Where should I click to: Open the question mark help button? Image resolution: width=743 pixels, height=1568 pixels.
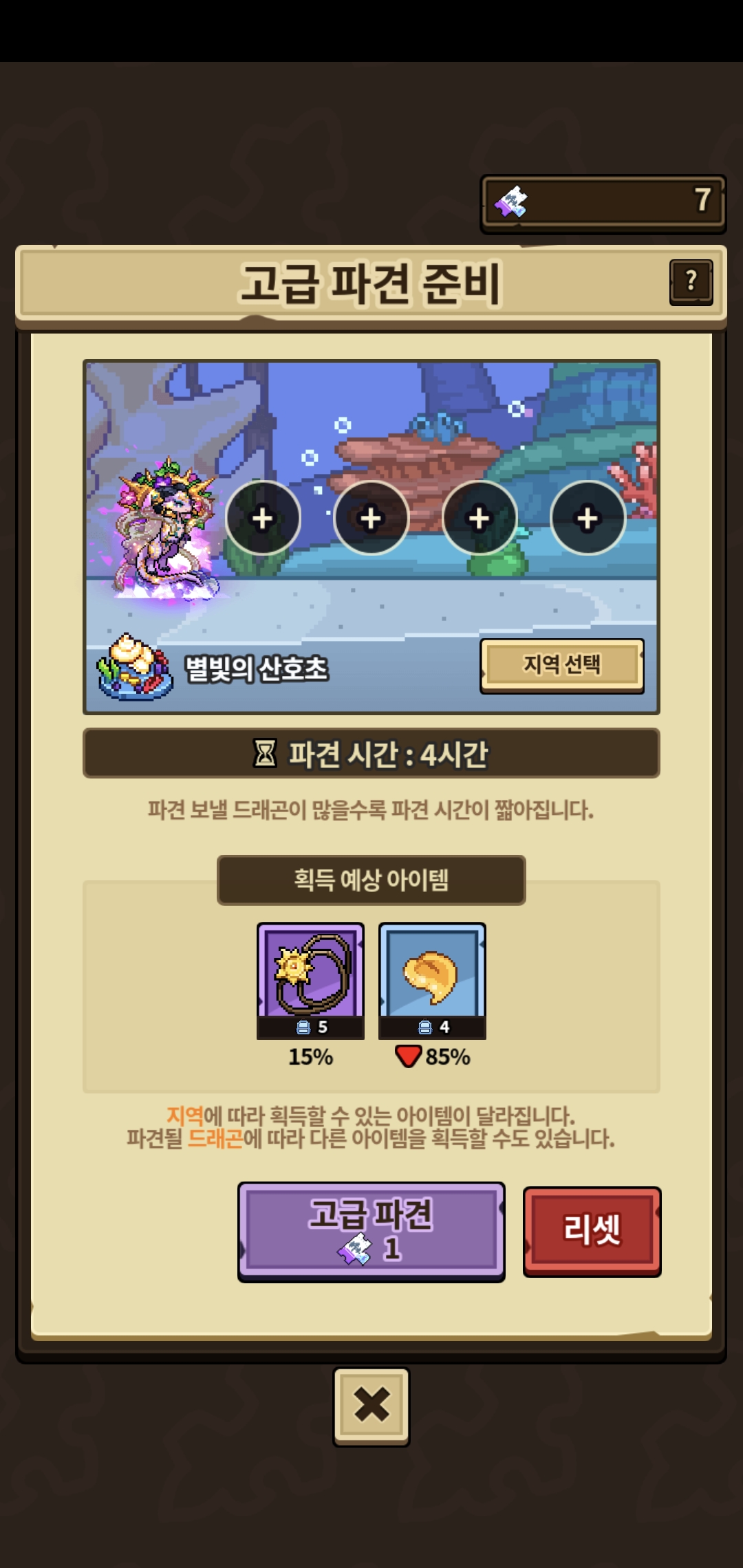[x=691, y=281]
